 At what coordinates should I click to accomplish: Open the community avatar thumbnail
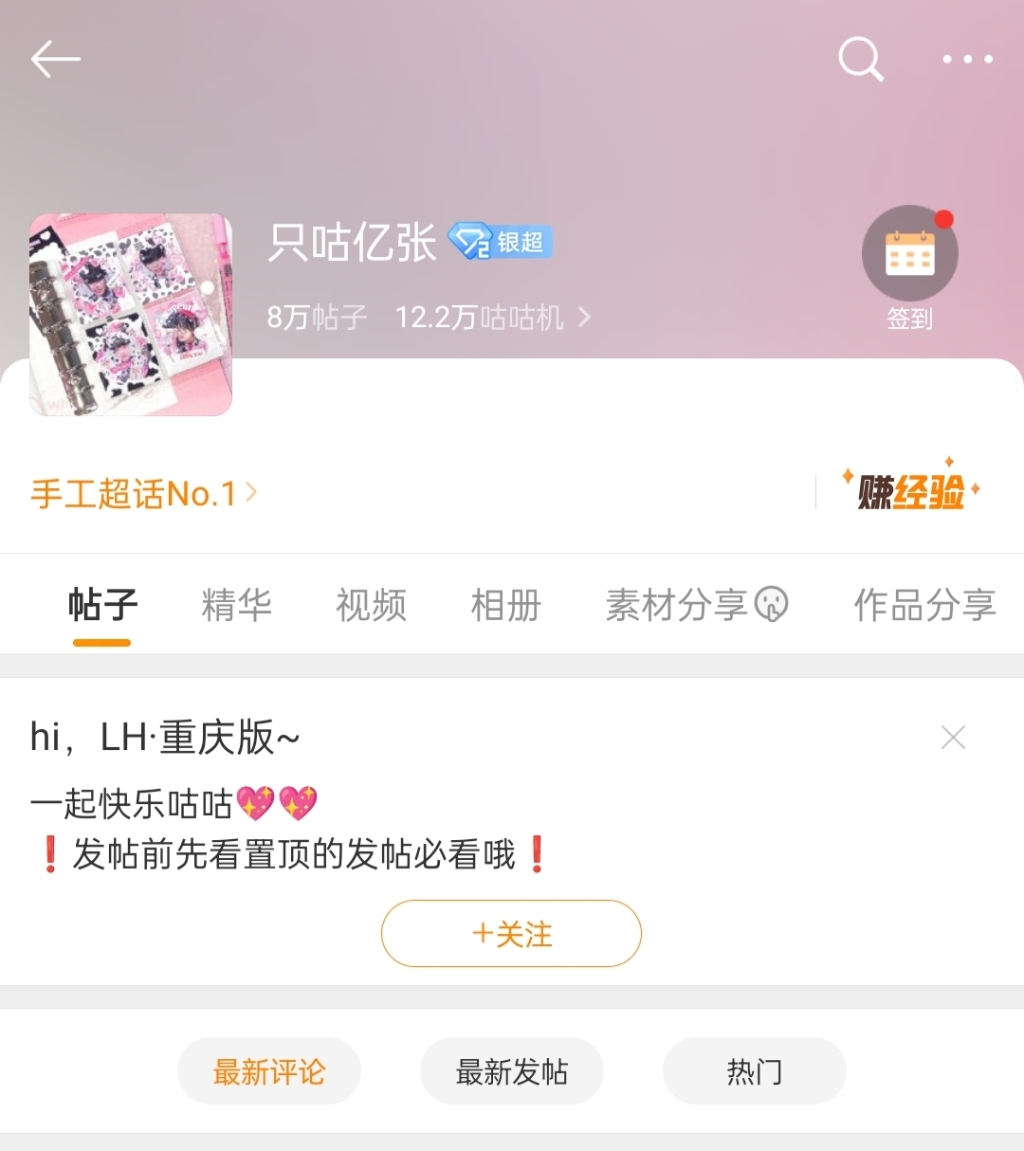click(x=130, y=313)
